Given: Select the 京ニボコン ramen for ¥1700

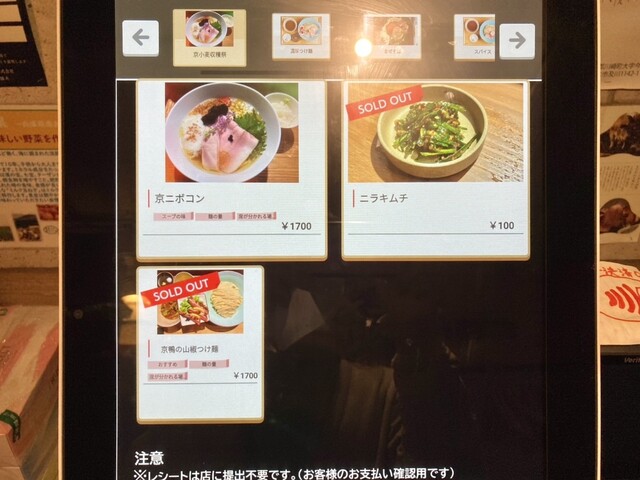Looking at the screenshot, I should [x=231, y=169].
